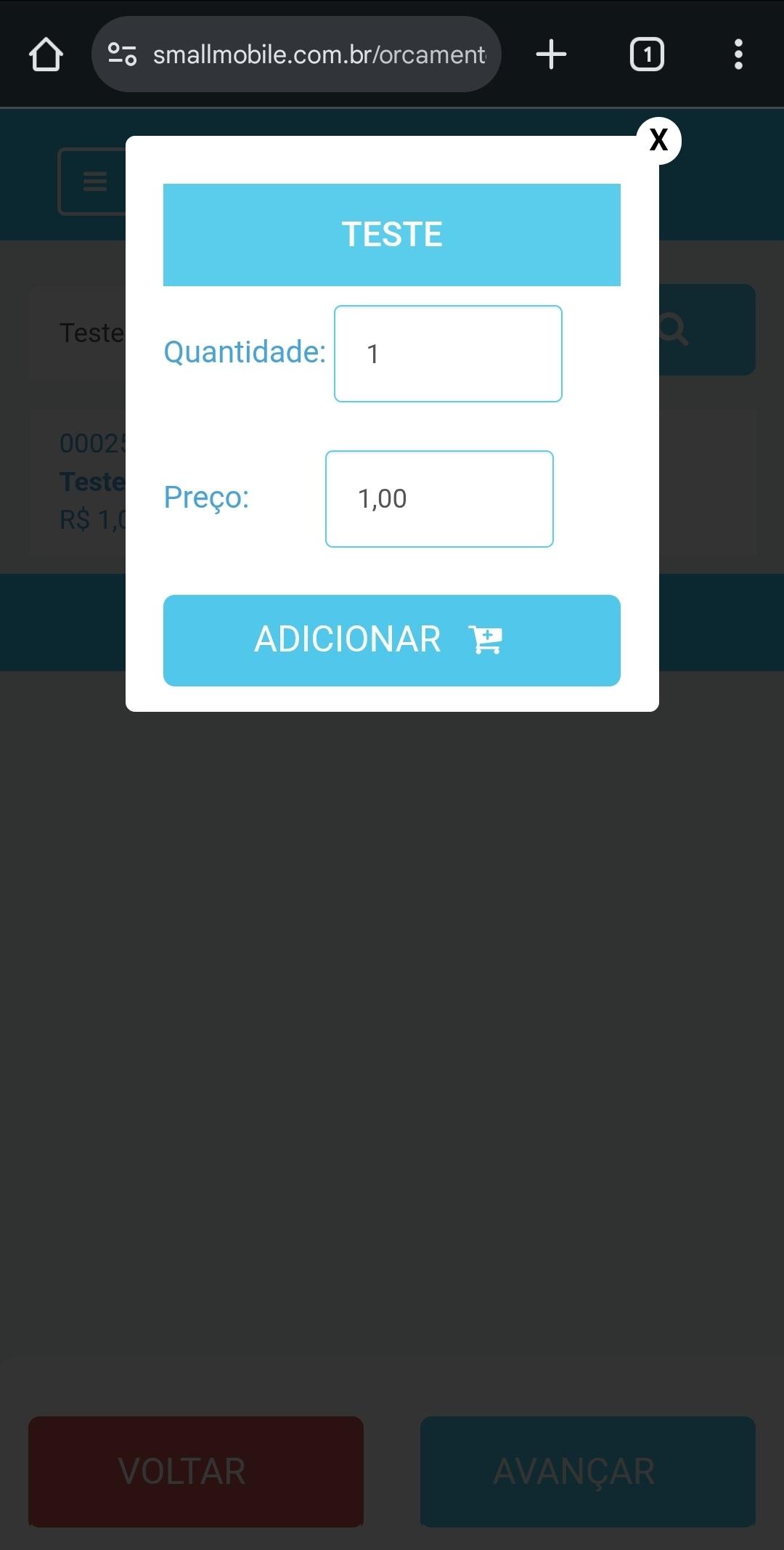Edit the Quantidade field
The height and width of the screenshot is (1550, 784).
448,354
